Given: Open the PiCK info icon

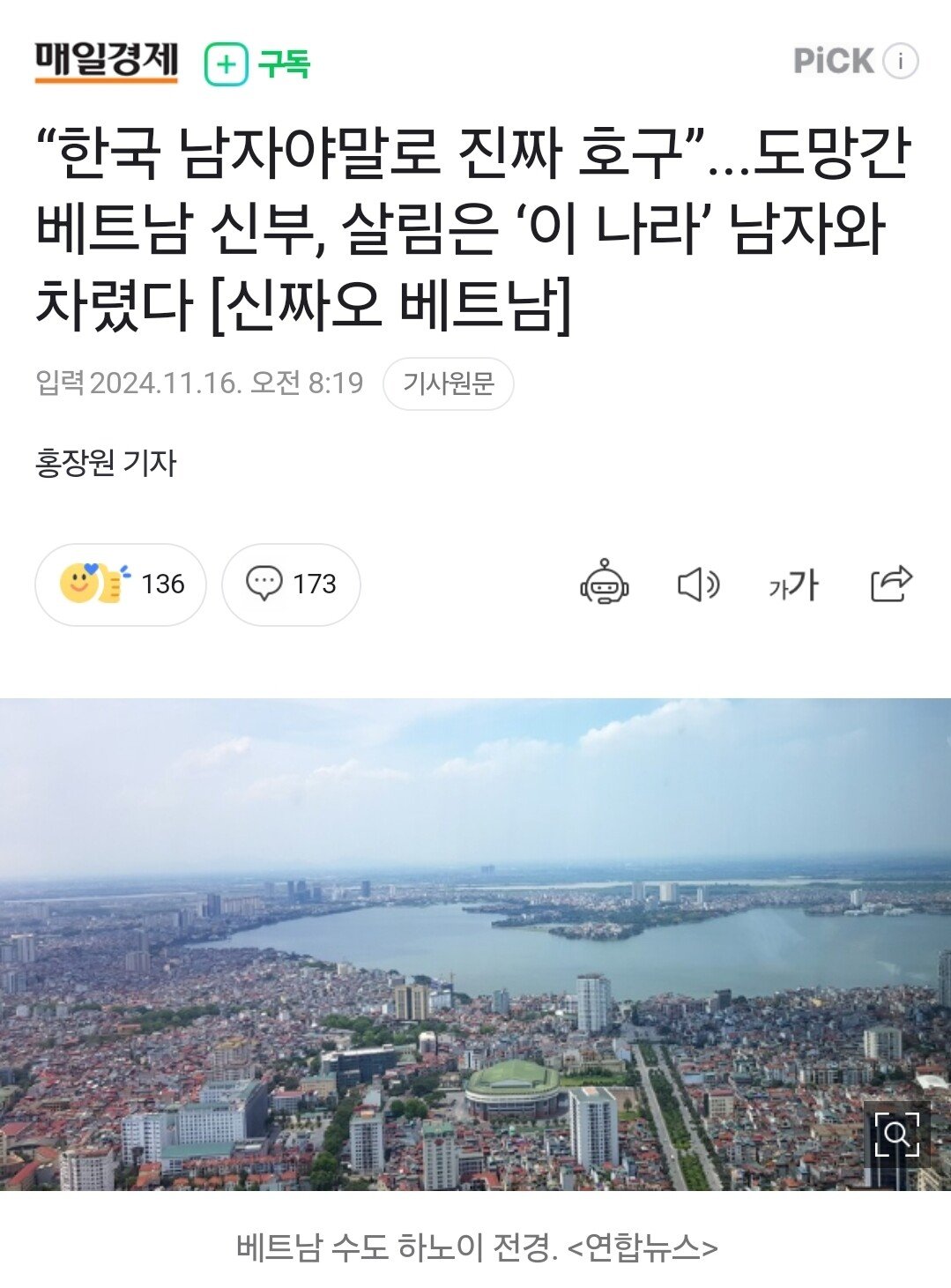Looking at the screenshot, I should point(901,62).
